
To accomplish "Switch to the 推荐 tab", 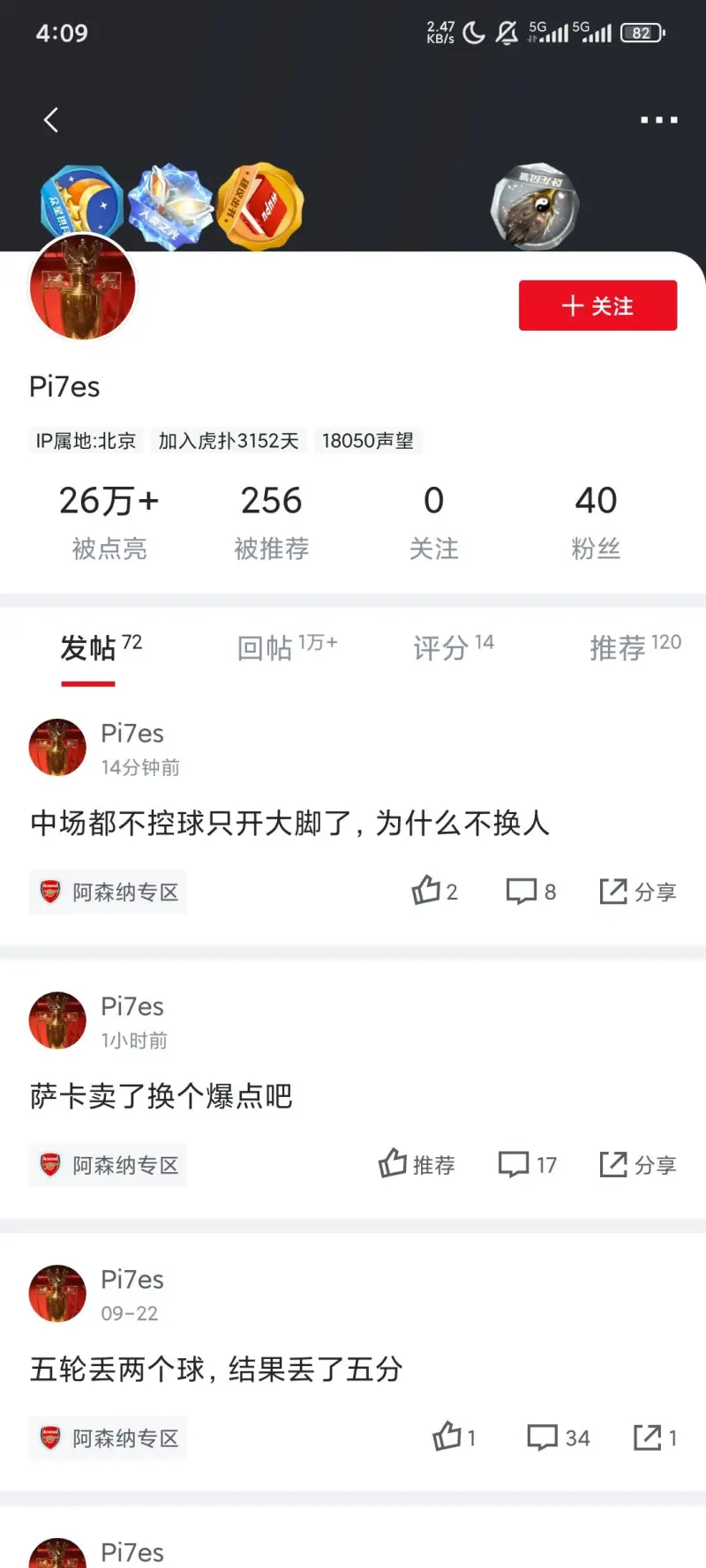I will 635,647.
